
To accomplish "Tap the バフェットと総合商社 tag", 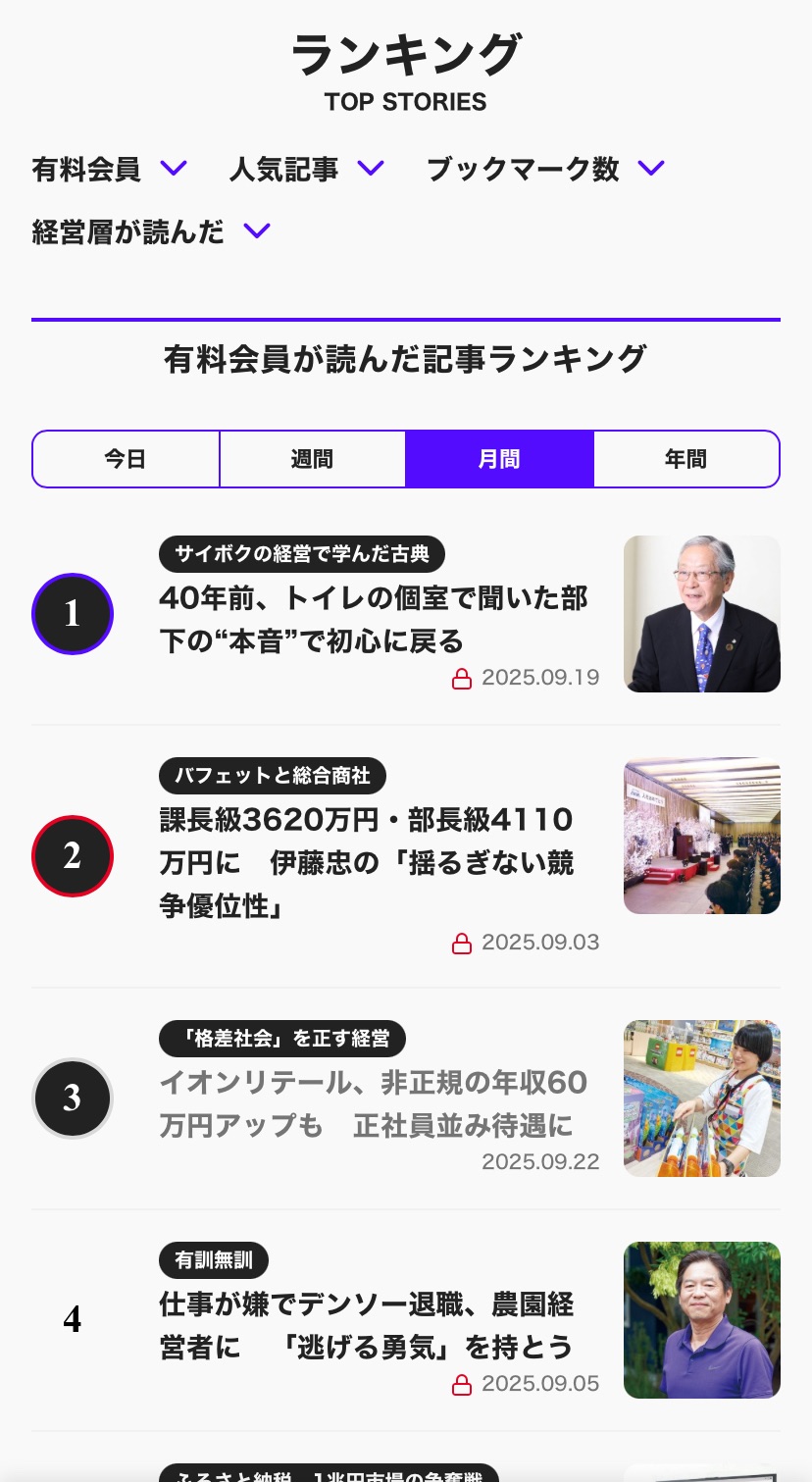I will click(x=273, y=776).
